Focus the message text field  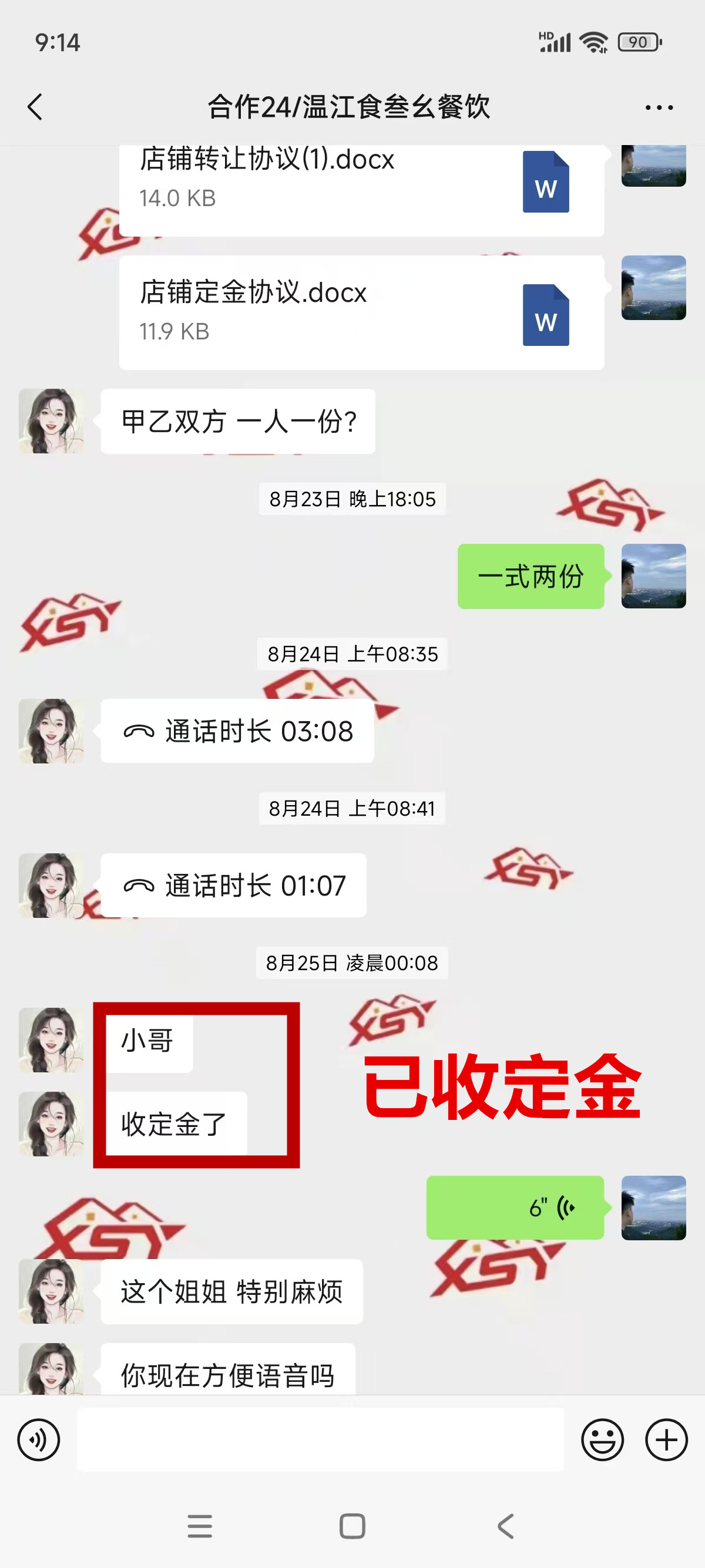(320, 1440)
